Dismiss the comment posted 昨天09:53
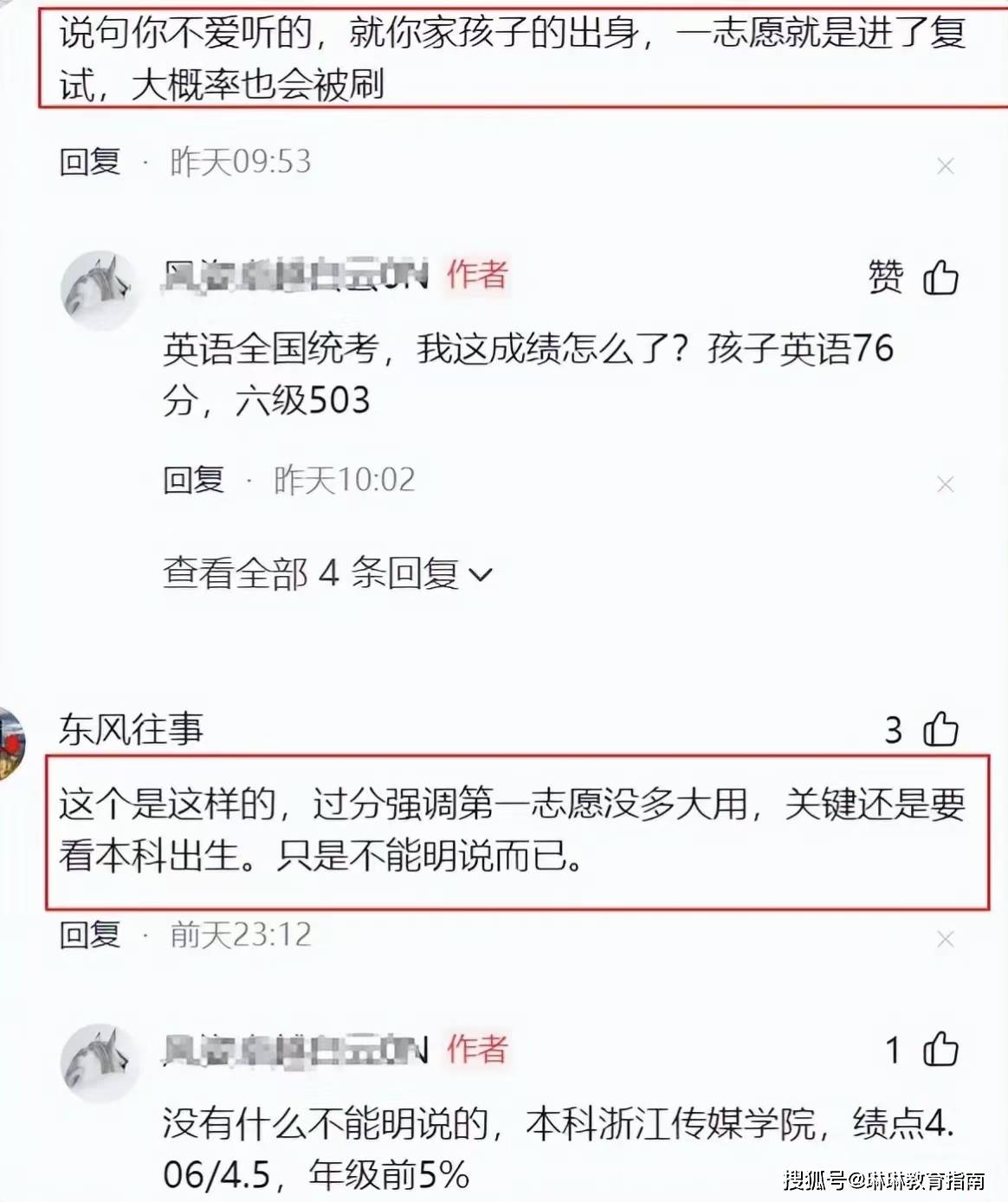The image size is (1008, 1202). click(945, 165)
